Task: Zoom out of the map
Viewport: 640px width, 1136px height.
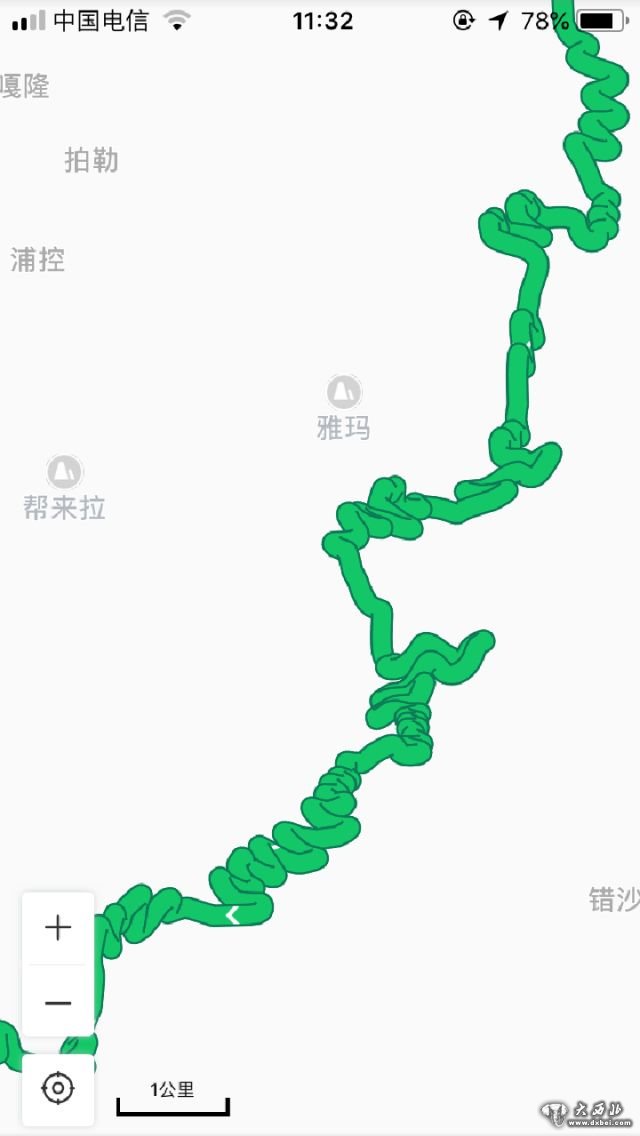Action: click(58, 1002)
